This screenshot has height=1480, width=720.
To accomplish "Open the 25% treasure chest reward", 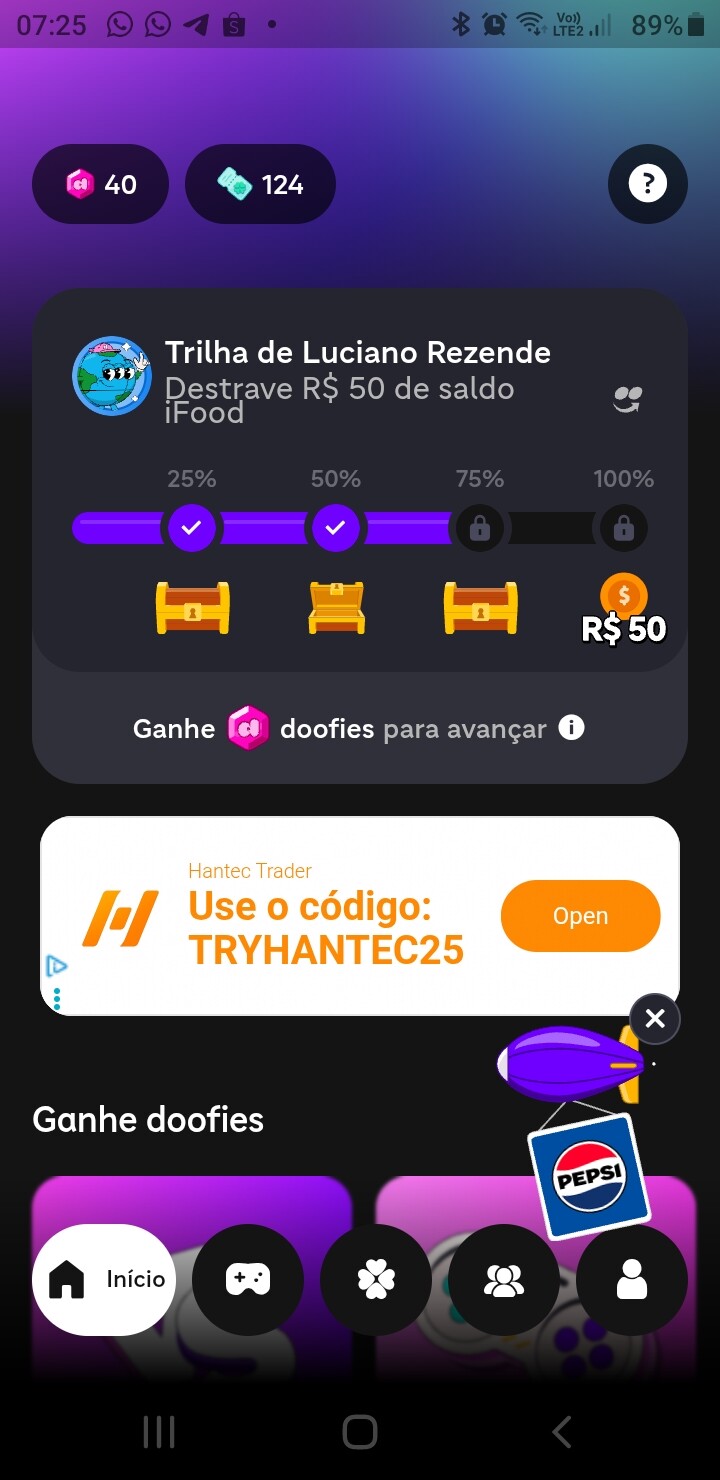I will tap(192, 607).
